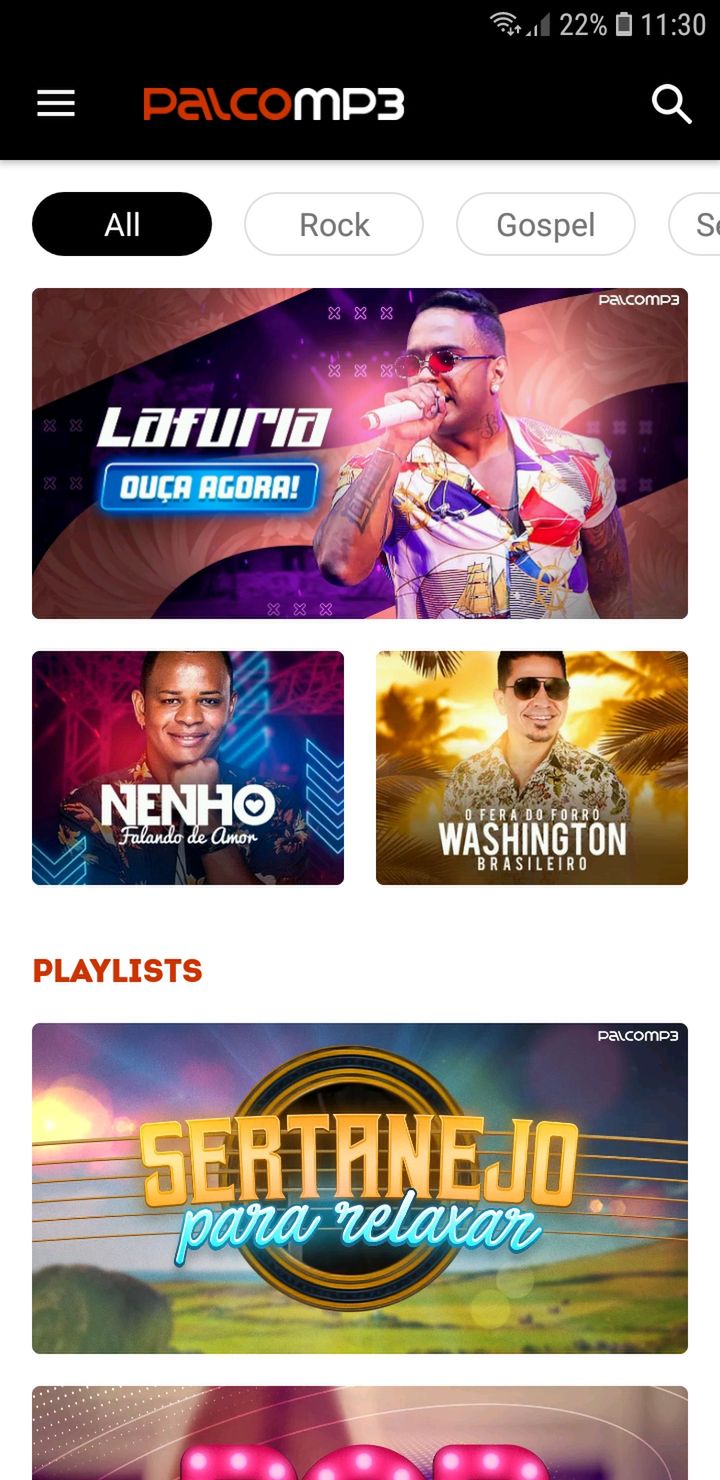Open the Washington Brasileiro card
Viewport: 720px width, 1480px height.
point(532,768)
